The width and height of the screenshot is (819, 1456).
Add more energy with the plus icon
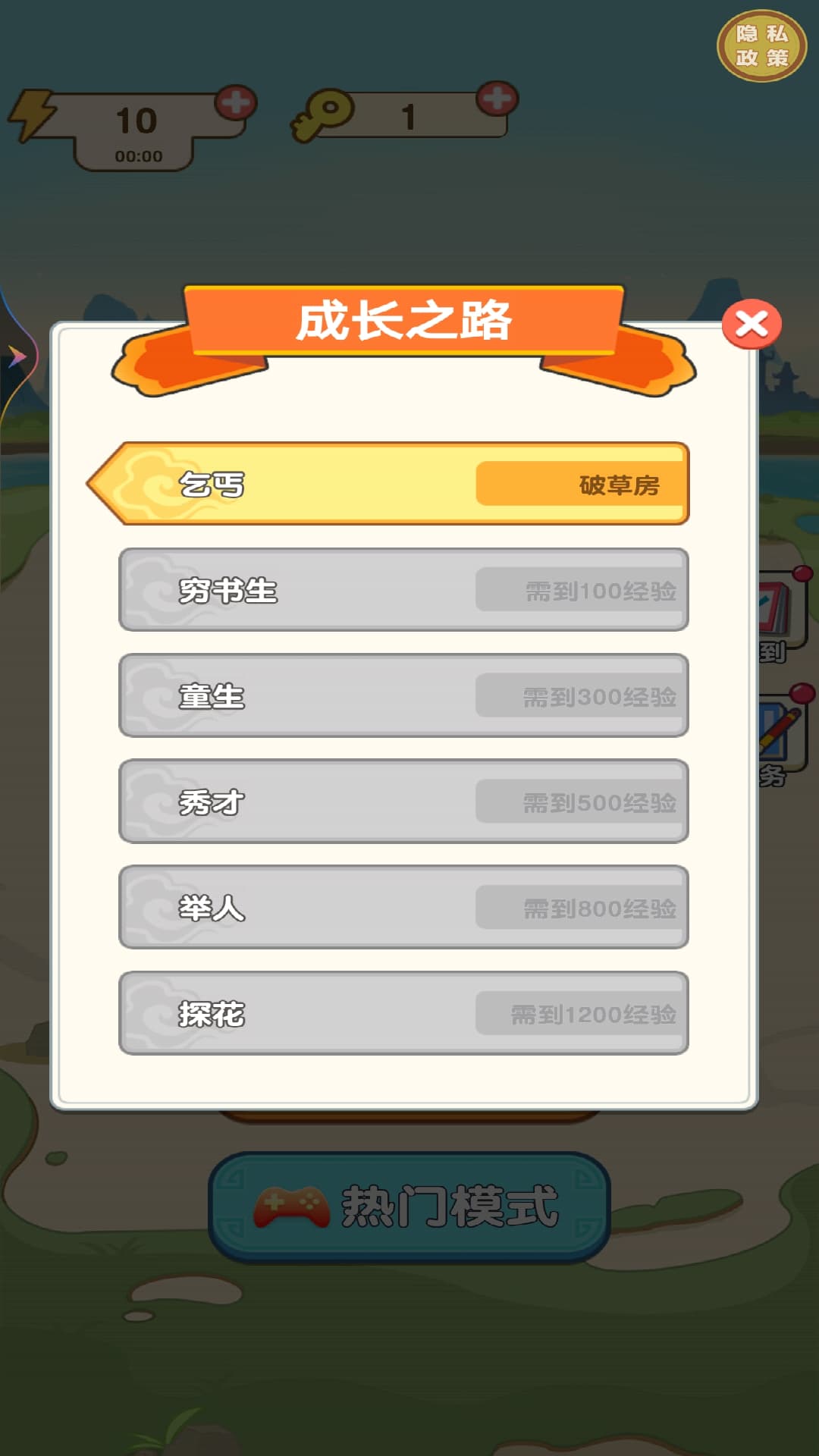(236, 102)
